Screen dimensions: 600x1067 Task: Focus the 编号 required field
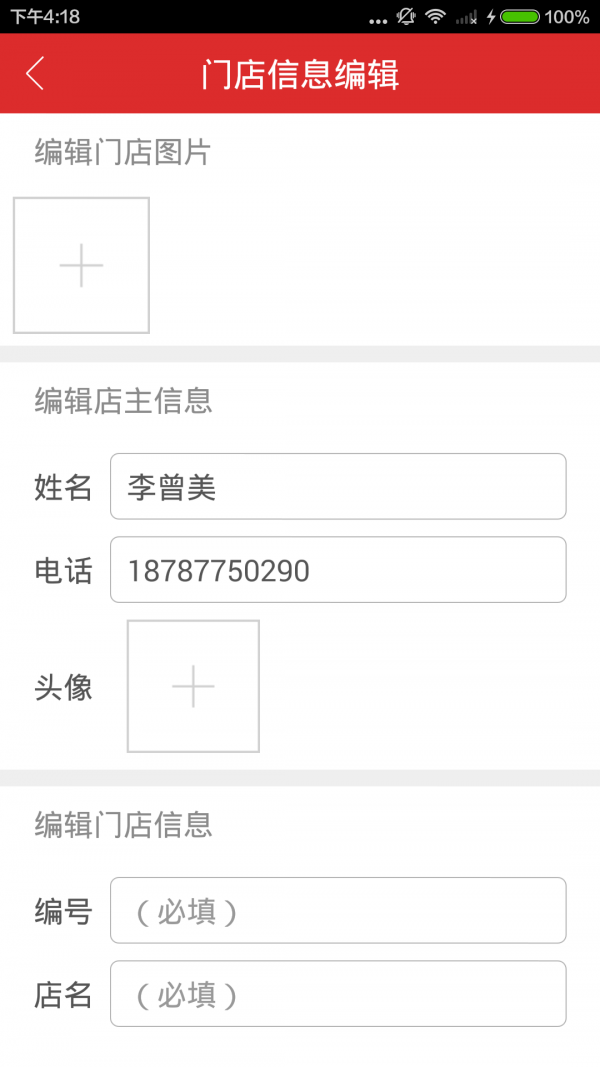(x=338, y=910)
